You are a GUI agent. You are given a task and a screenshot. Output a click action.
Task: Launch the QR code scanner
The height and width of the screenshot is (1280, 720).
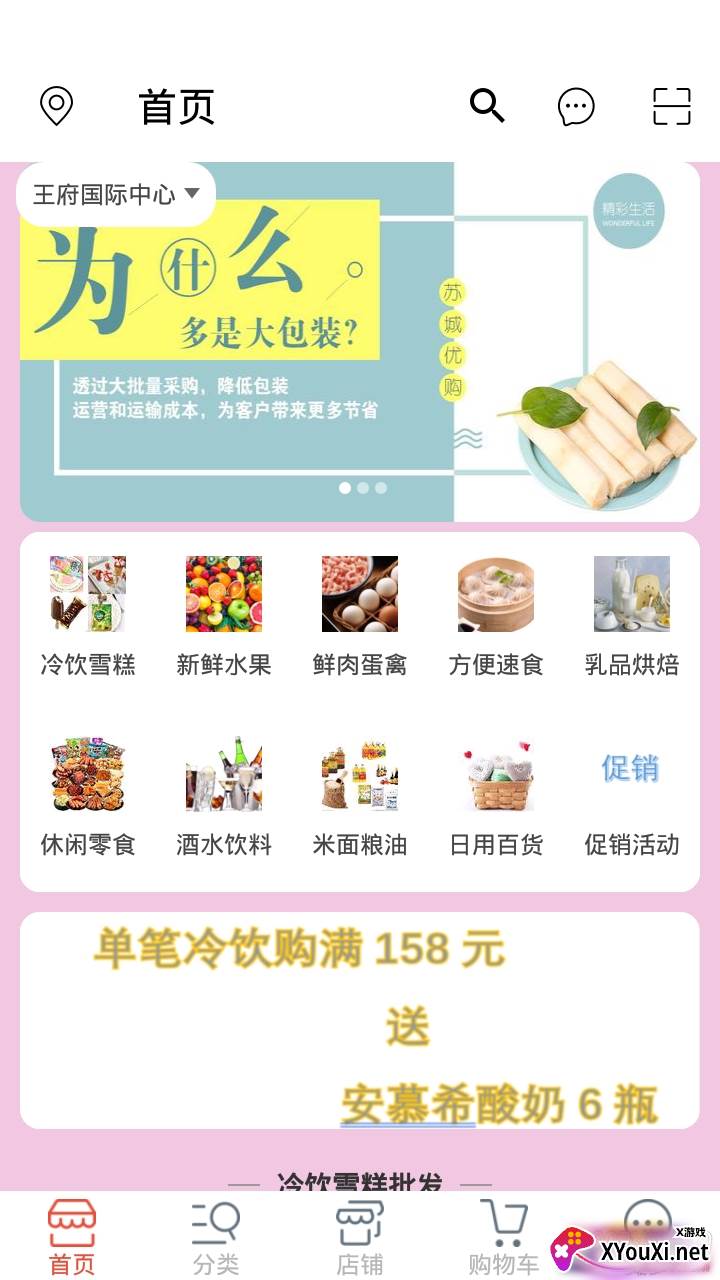pyautogui.click(x=672, y=106)
